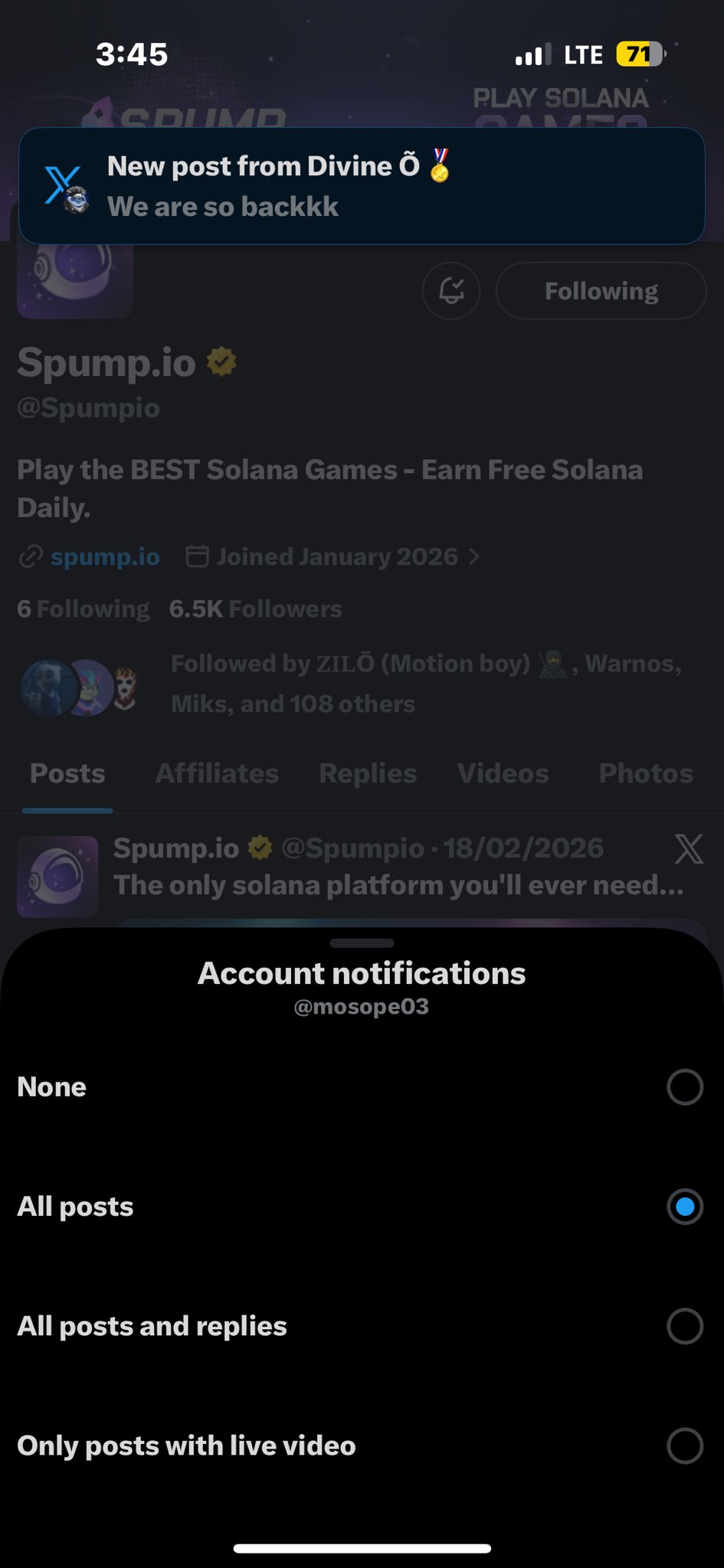Viewport: 724px width, 1568px height.
Task: Switch to the Photos tab
Action: pos(646,773)
